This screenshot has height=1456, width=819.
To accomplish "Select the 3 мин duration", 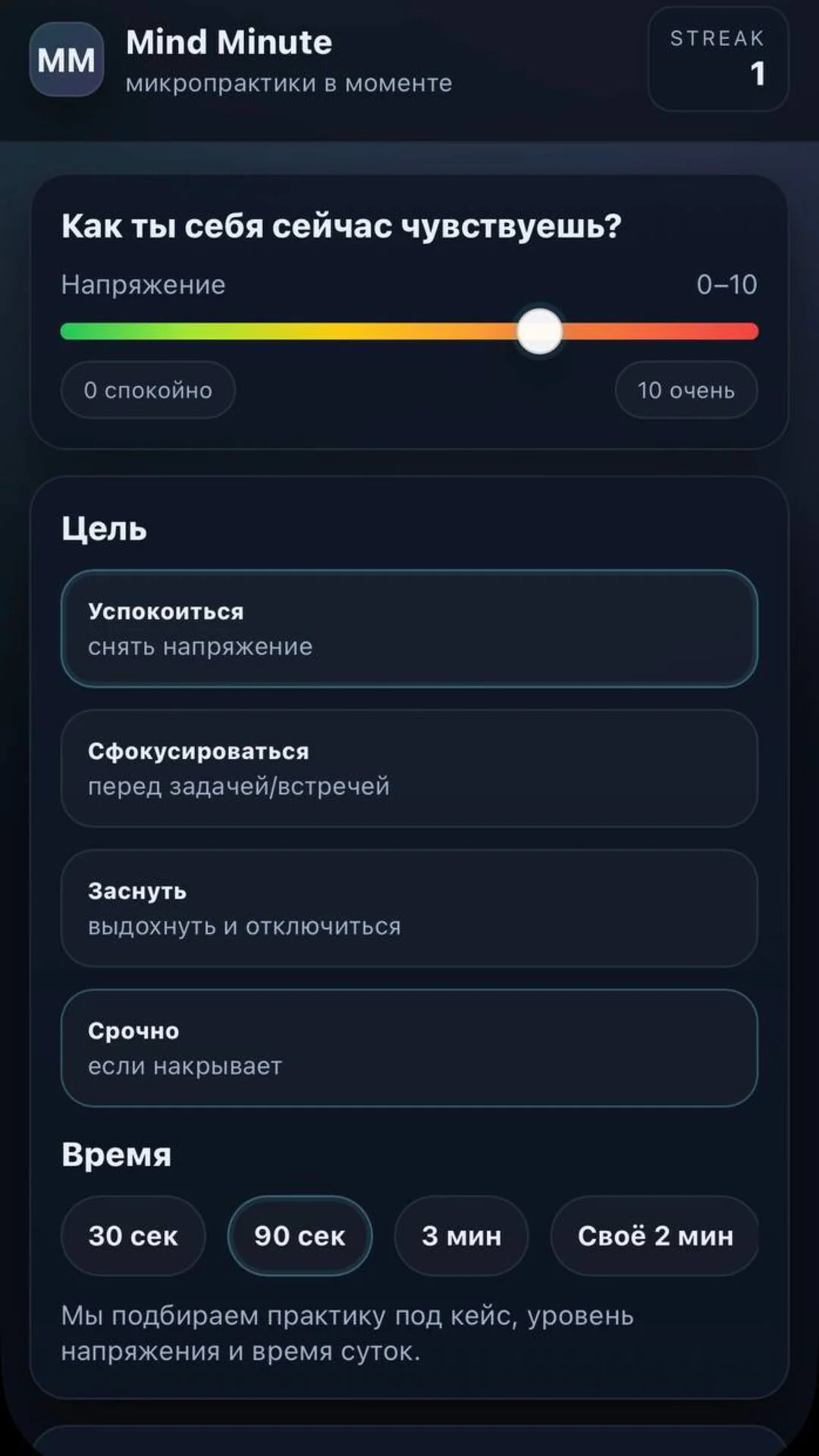I will [x=461, y=1235].
